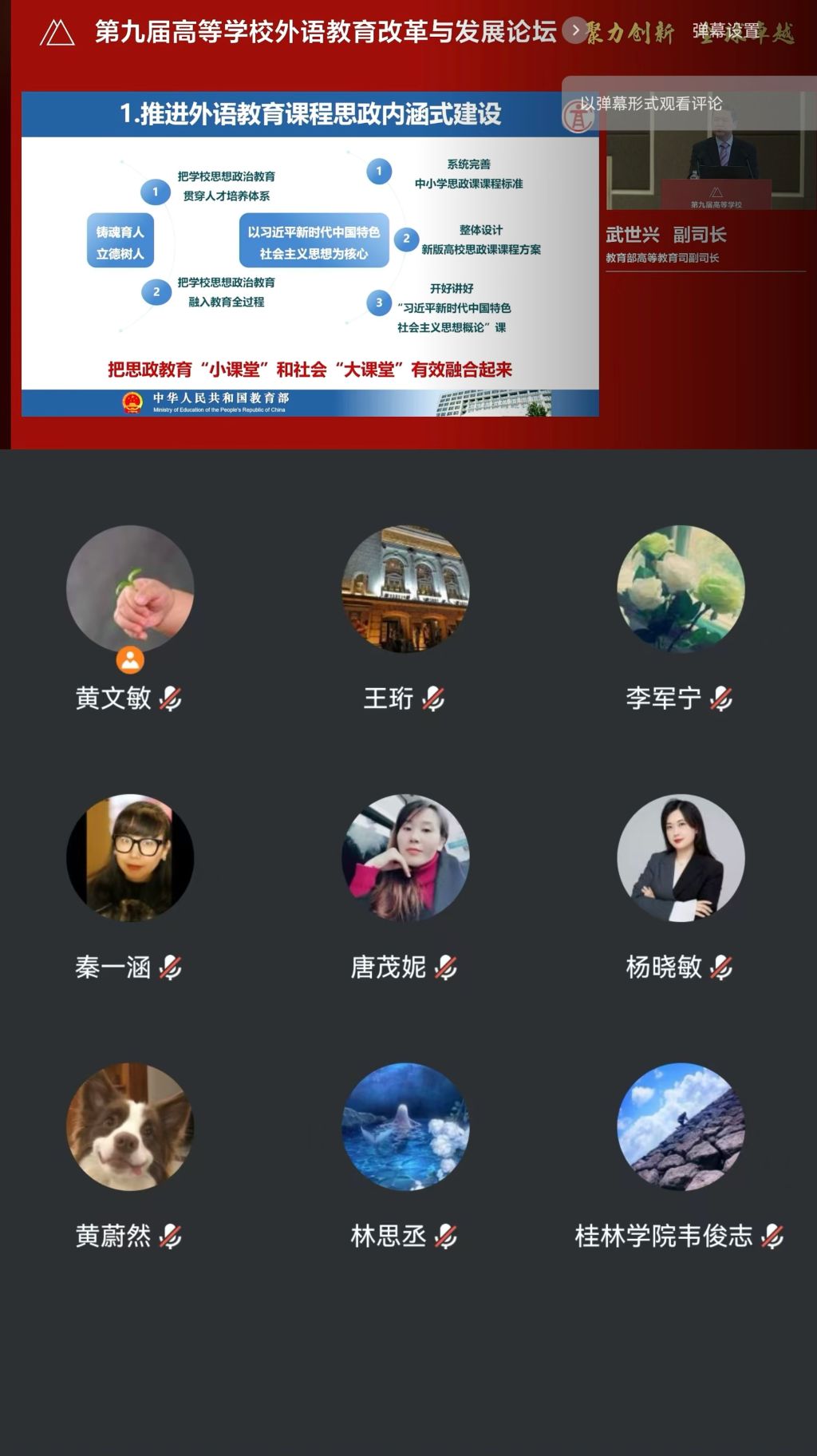
Task: View participant 唐茂妮
Action: 405,857
